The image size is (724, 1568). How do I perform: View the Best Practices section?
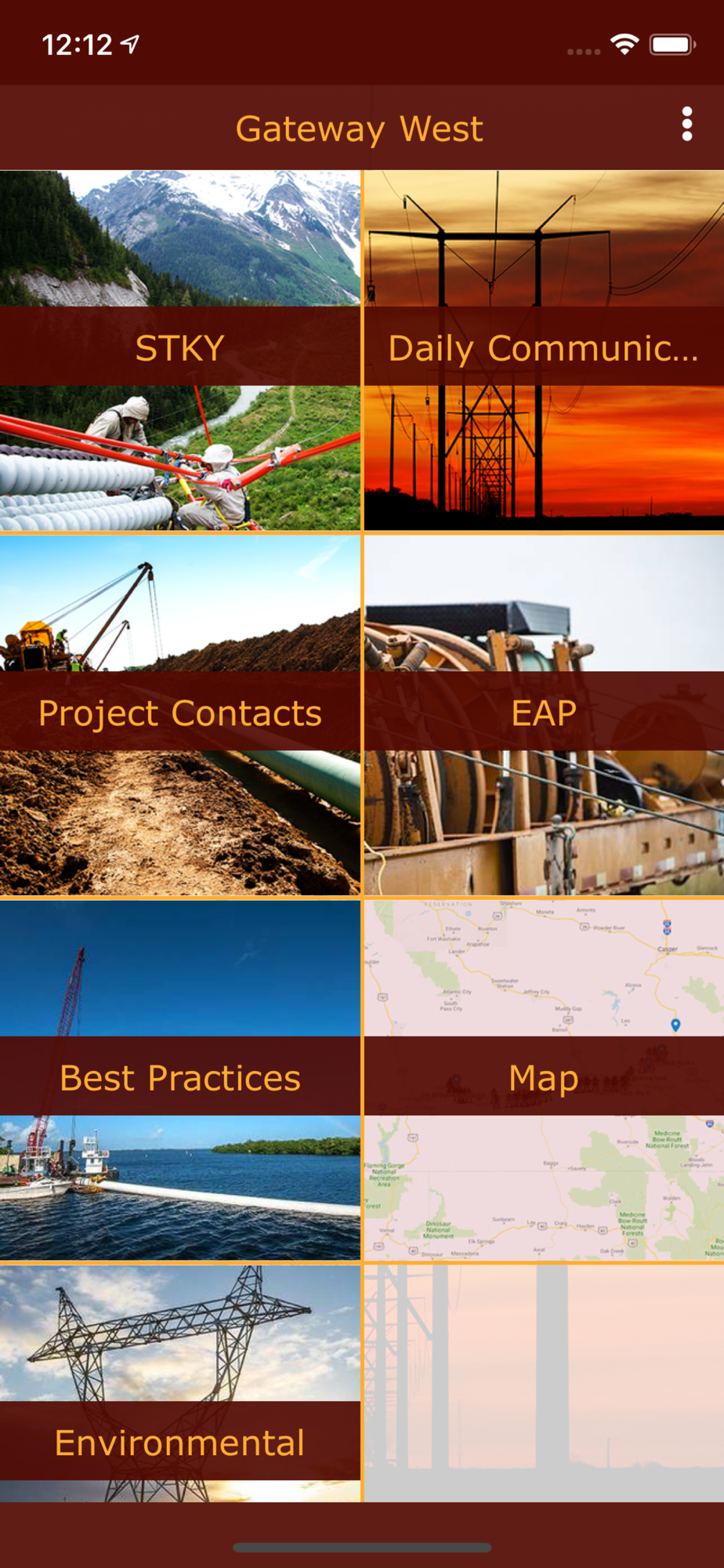180,1079
